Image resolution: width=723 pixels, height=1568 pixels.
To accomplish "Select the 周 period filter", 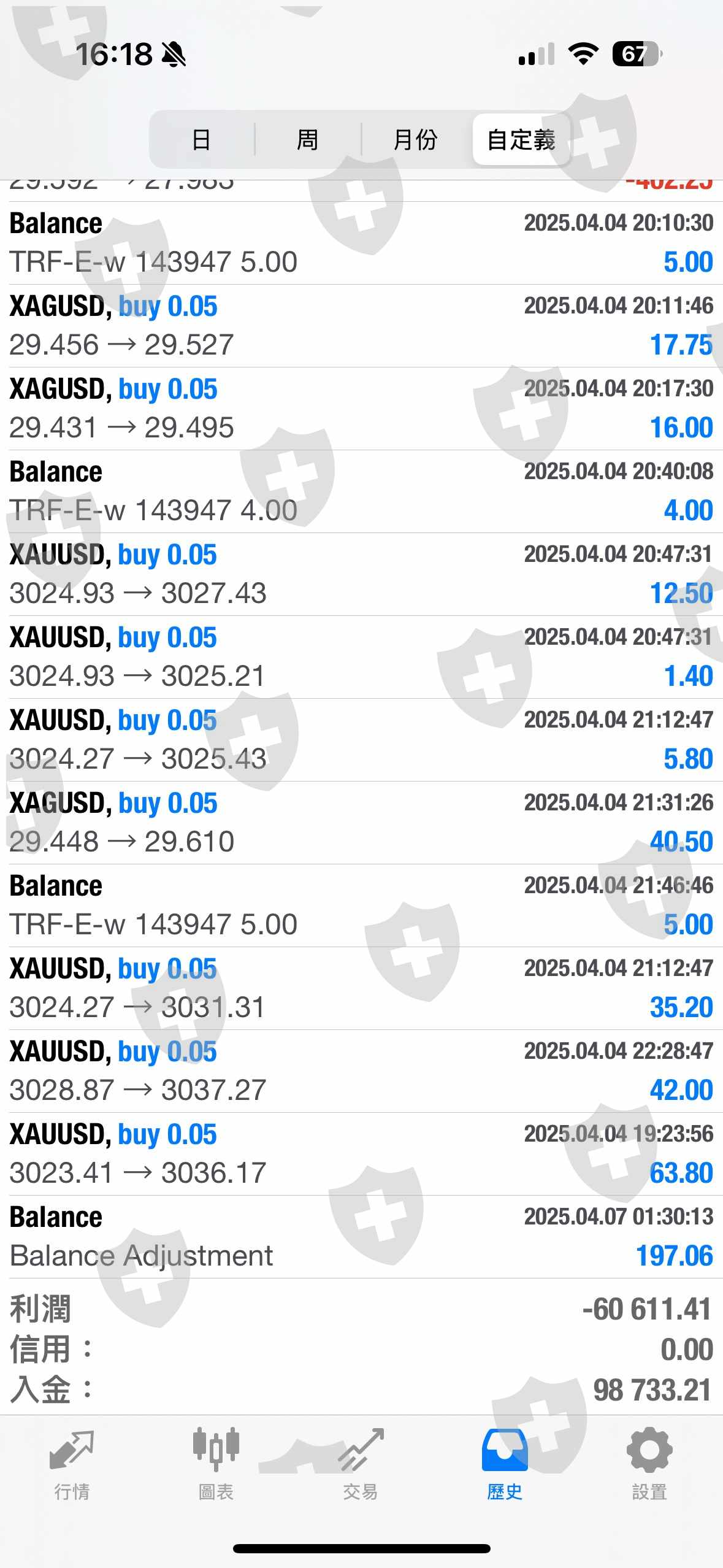I will click(307, 140).
